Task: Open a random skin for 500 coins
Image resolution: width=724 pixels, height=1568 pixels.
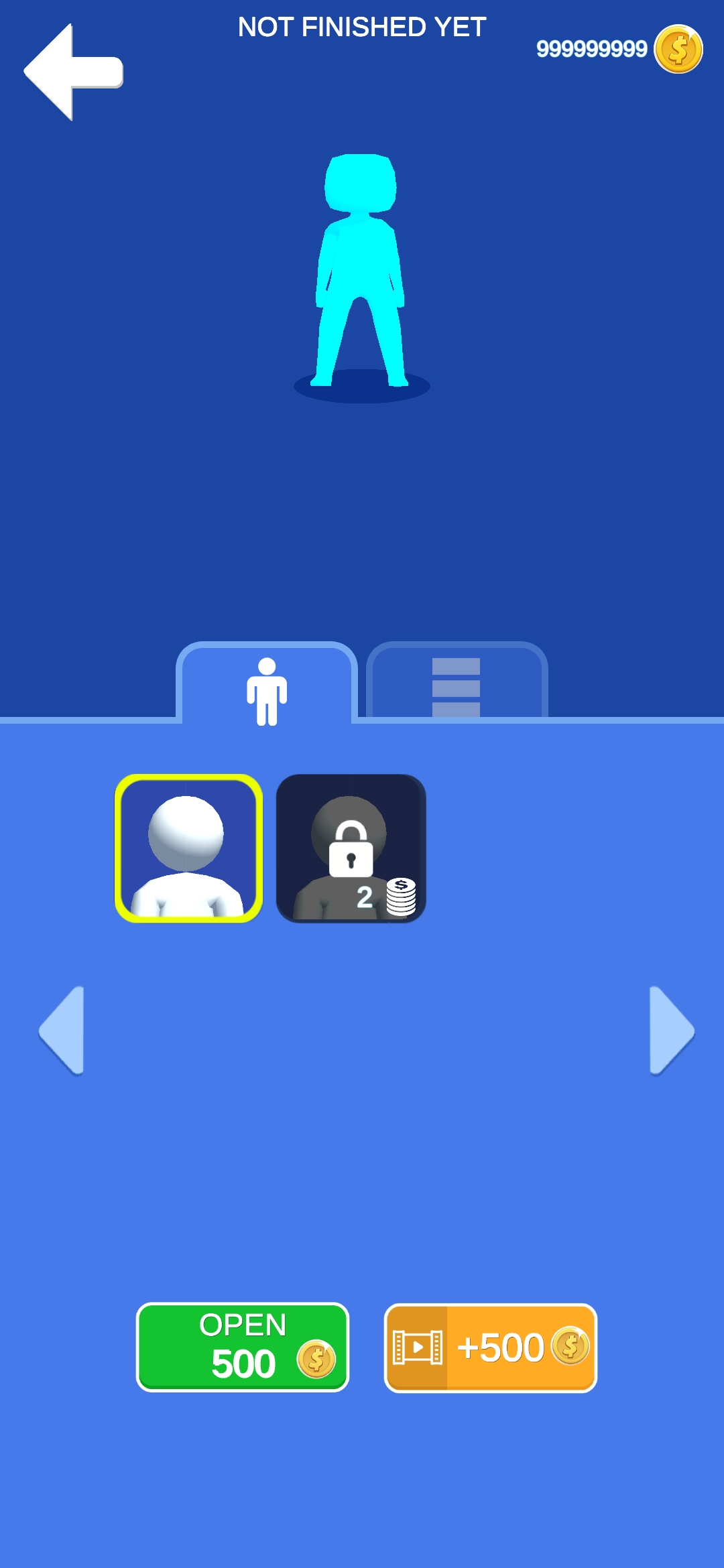Action: [x=243, y=1347]
